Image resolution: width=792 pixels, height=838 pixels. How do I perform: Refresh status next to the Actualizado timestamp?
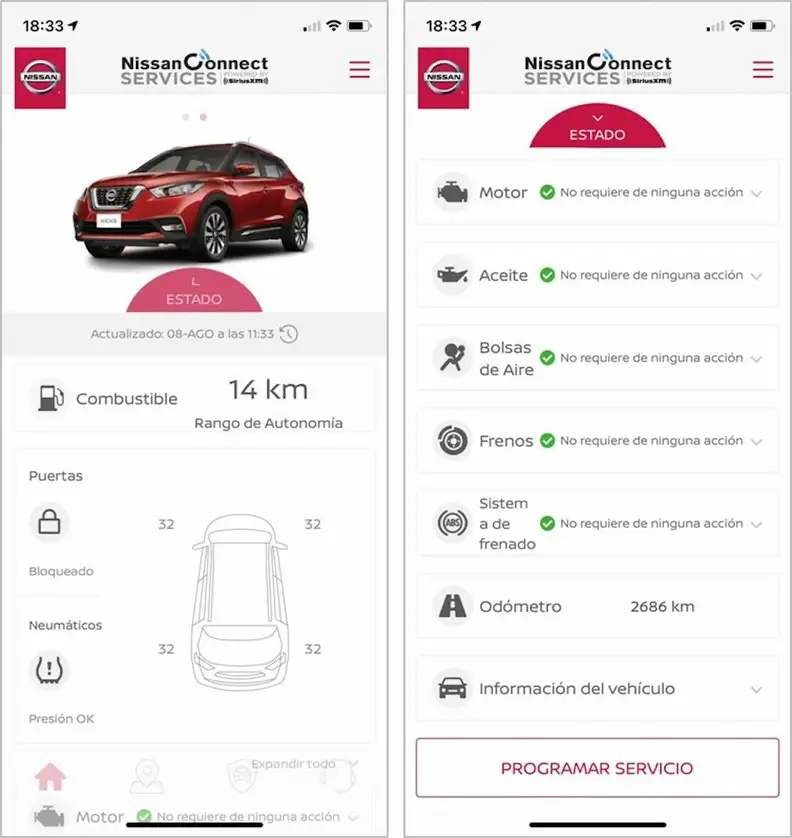(288, 334)
